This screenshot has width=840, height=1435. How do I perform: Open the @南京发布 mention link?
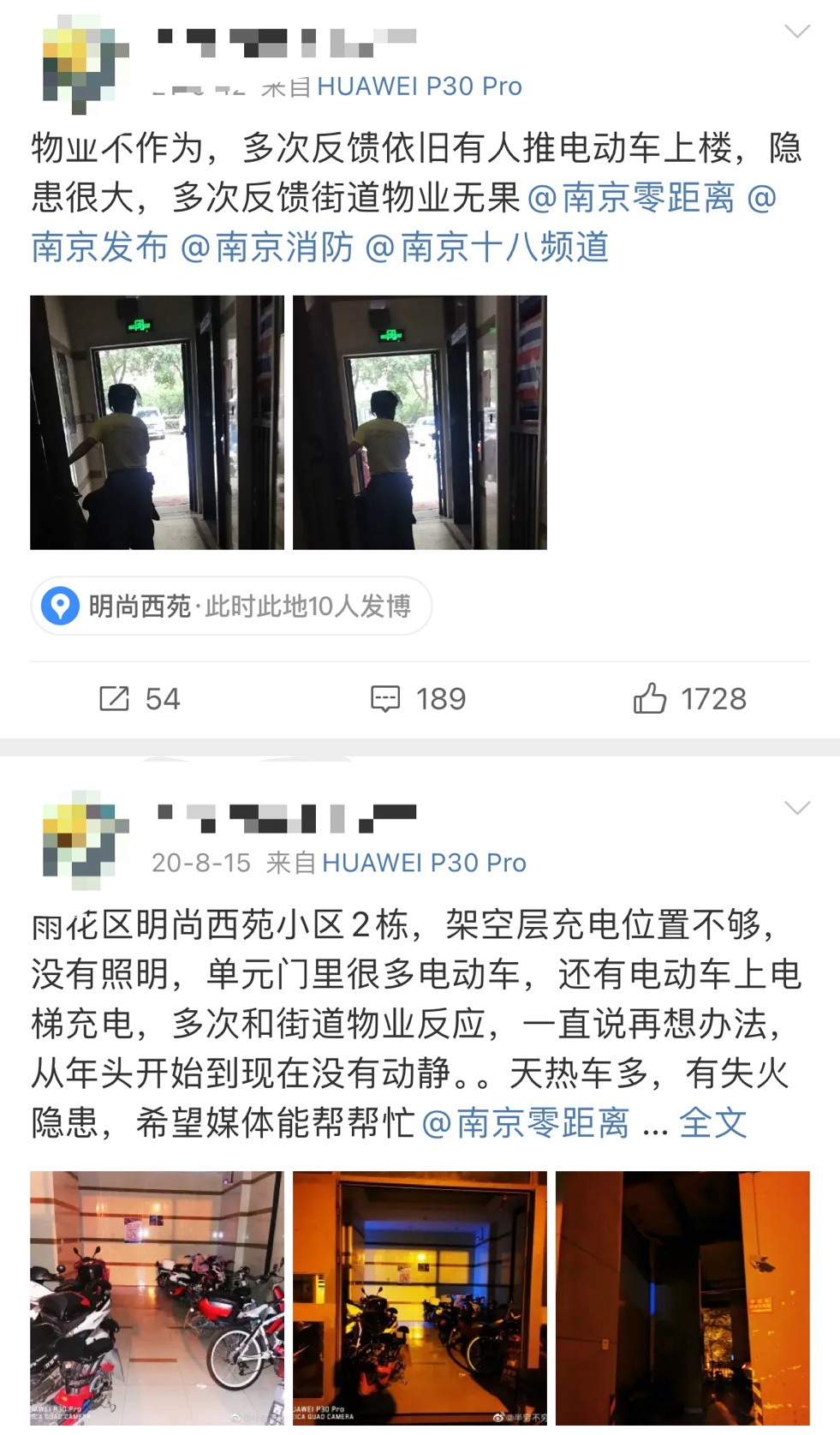tap(99, 248)
